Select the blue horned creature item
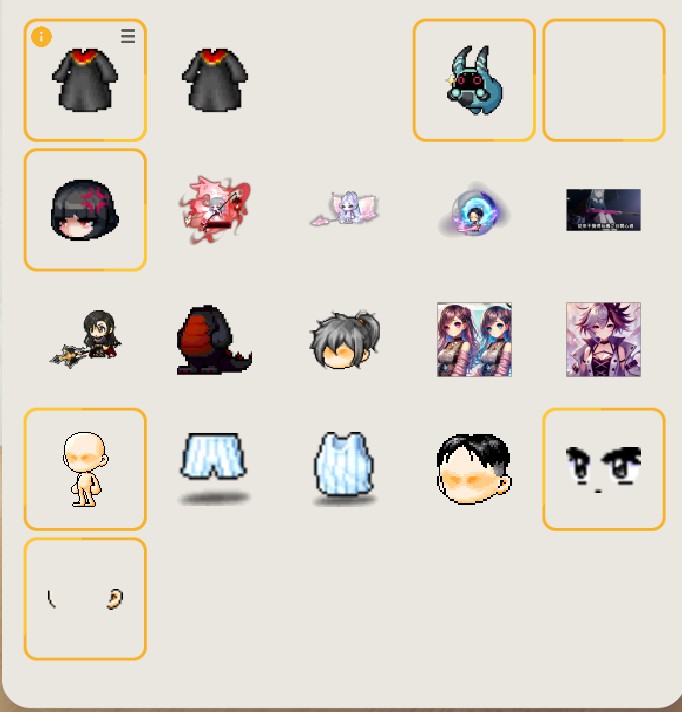This screenshot has height=712, width=682. tap(474, 80)
